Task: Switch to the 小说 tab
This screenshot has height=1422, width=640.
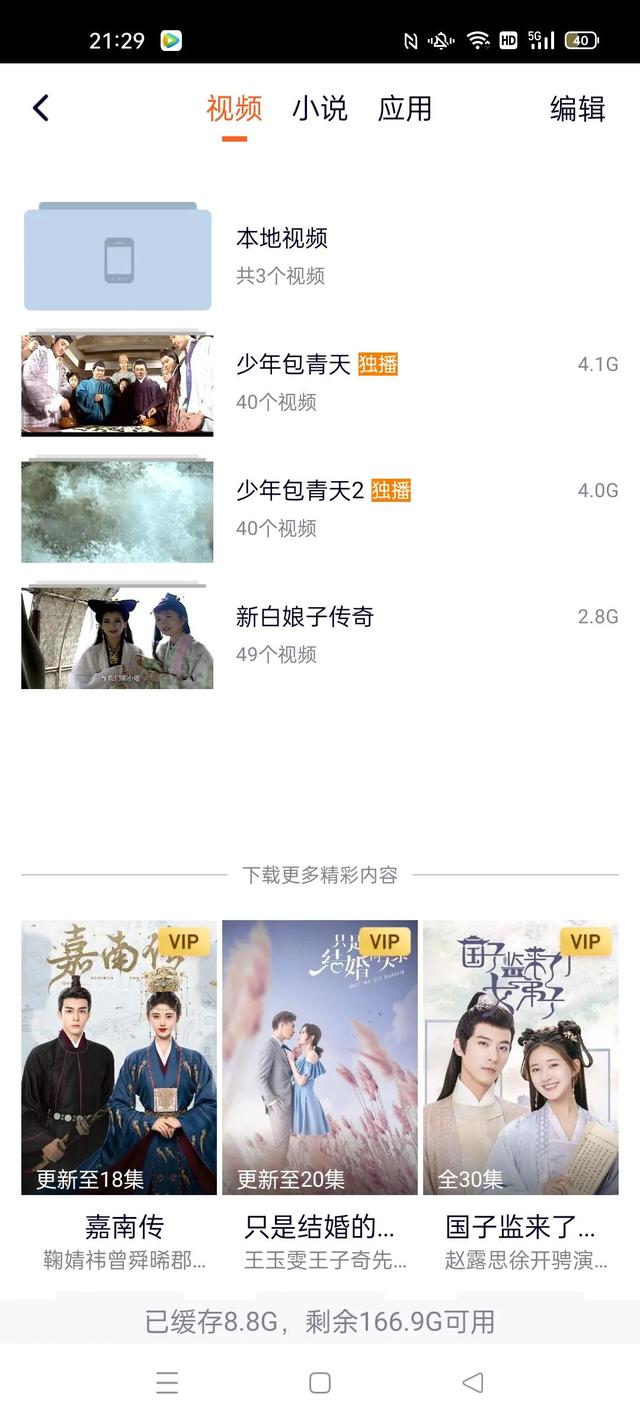Action: pyautogui.click(x=320, y=108)
